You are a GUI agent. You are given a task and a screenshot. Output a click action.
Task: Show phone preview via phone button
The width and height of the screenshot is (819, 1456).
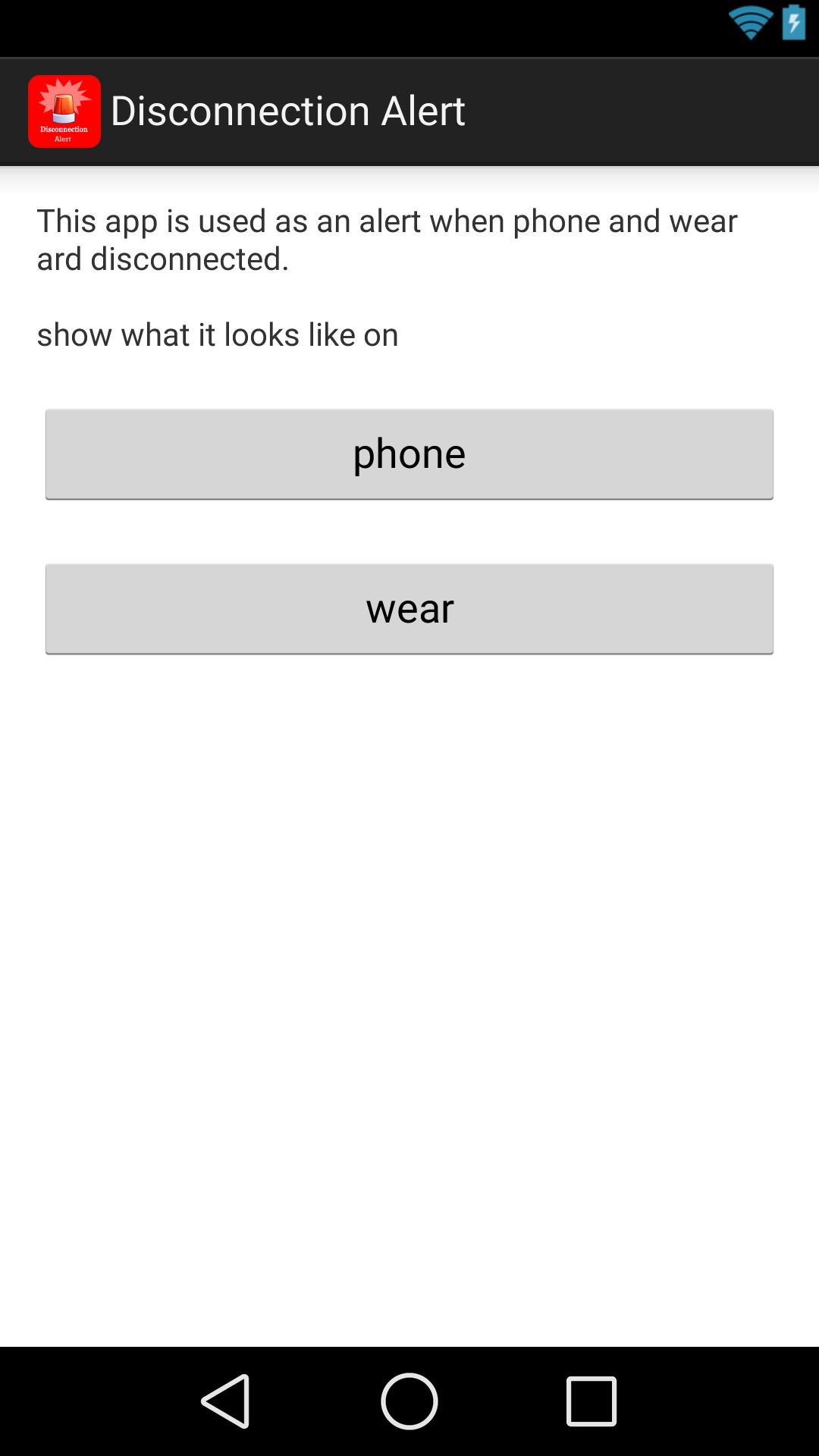pos(409,454)
